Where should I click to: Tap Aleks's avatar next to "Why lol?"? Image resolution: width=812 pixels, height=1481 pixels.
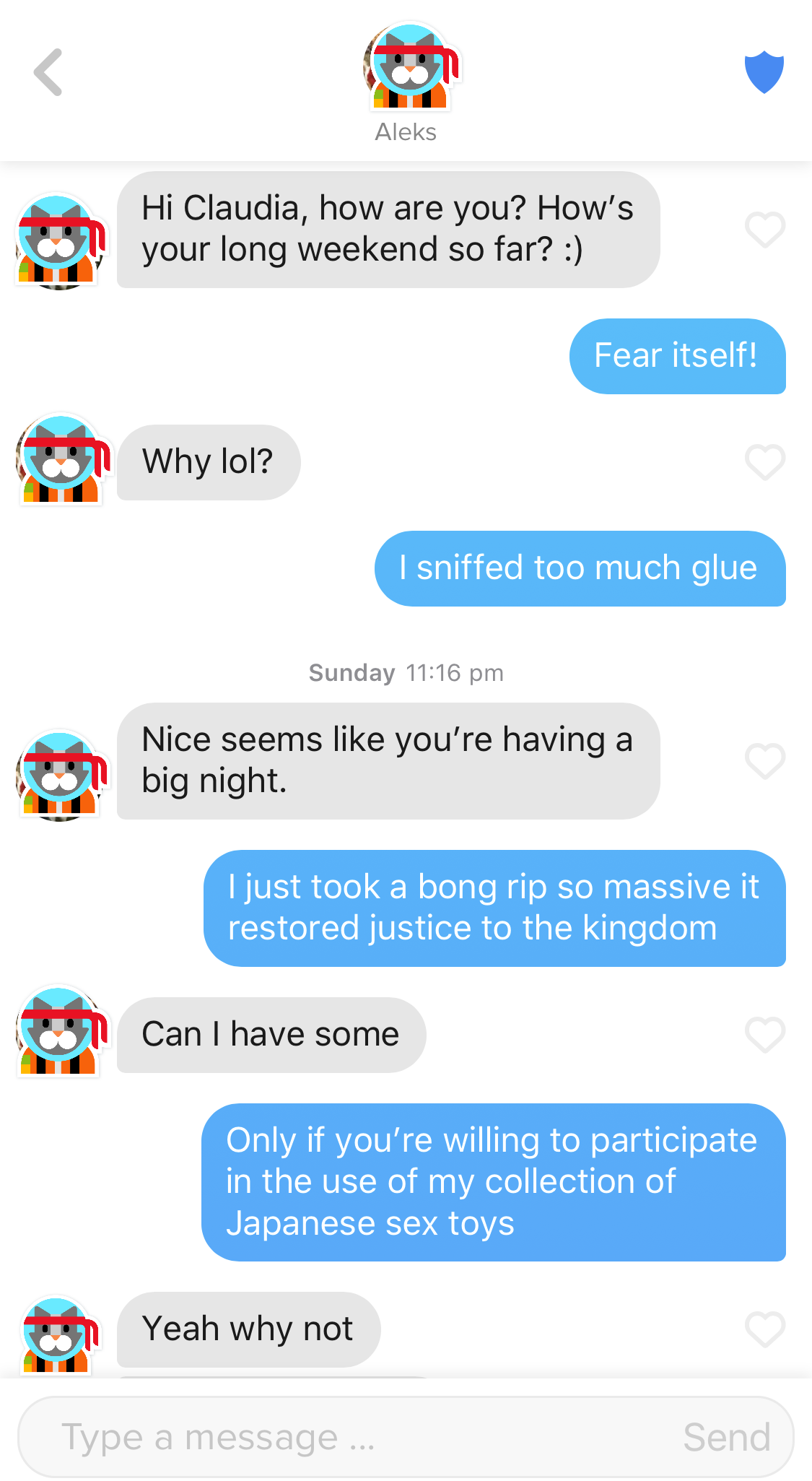pos(62,460)
